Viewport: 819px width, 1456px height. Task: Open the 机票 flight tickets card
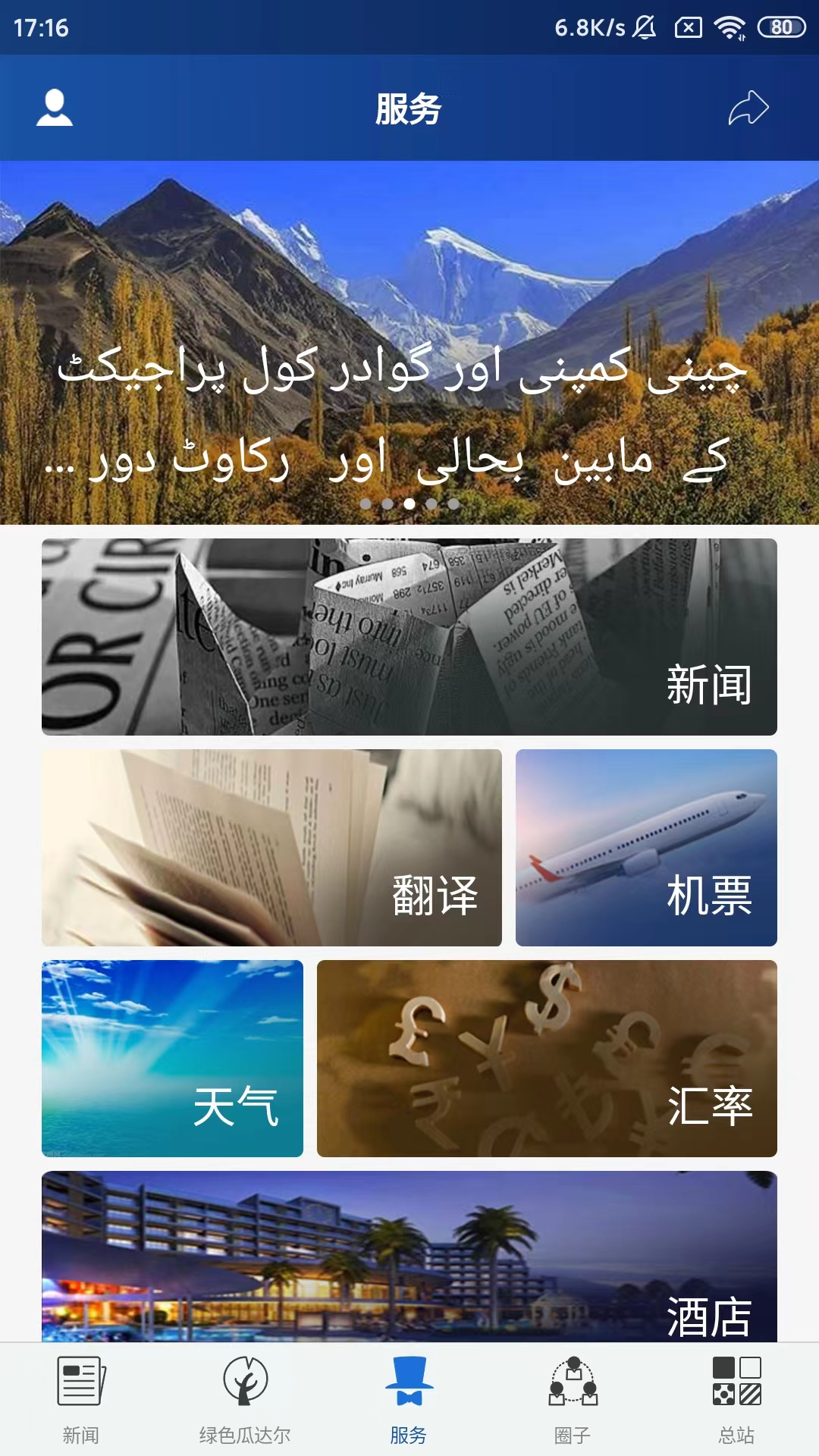[x=646, y=848]
